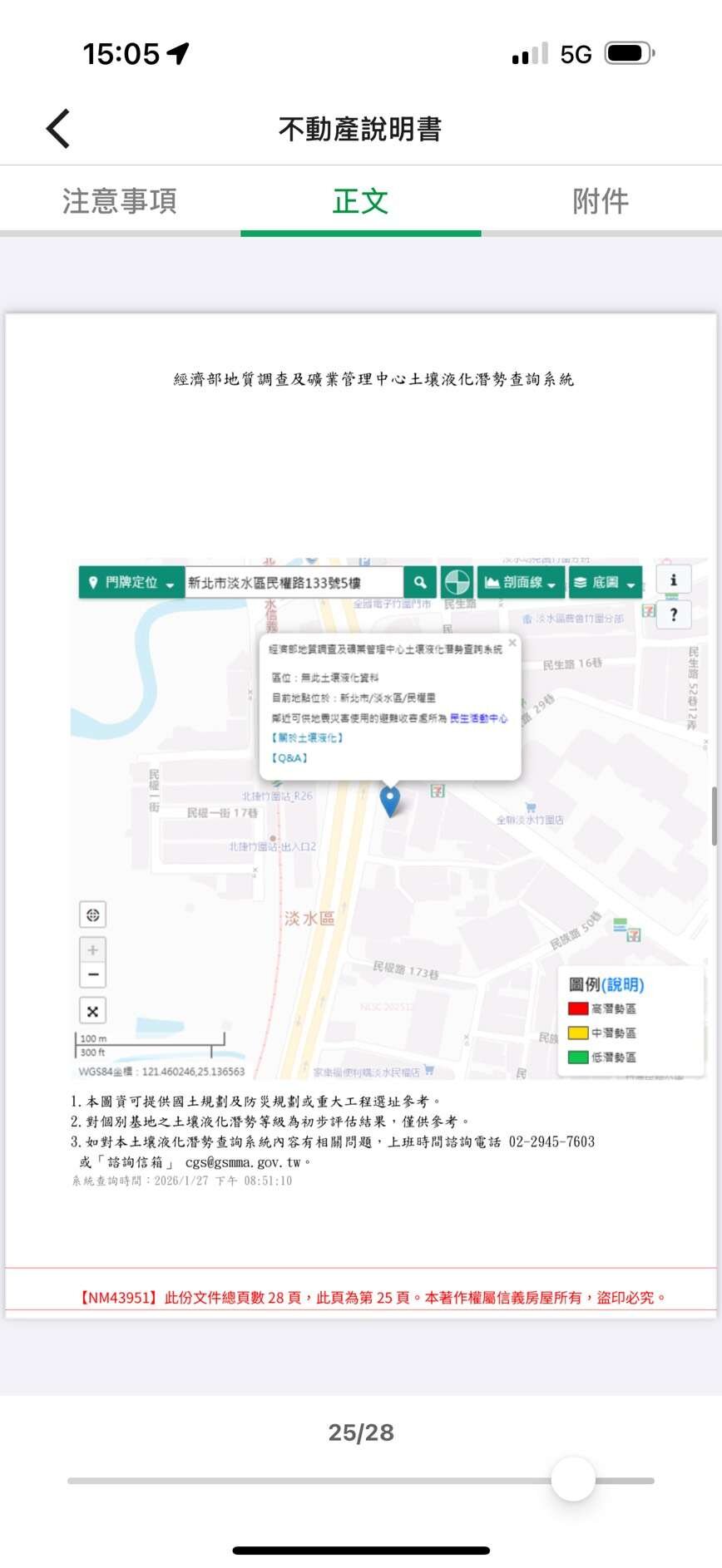
Task: Select the 正文 tab
Action: pyautogui.click(x=360, y=201)
